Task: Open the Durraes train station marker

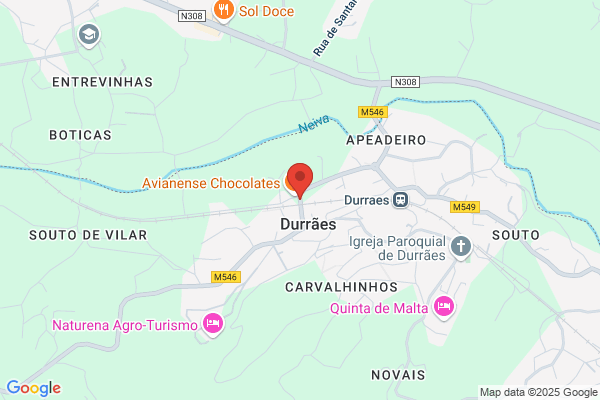Action: (401, 199)
